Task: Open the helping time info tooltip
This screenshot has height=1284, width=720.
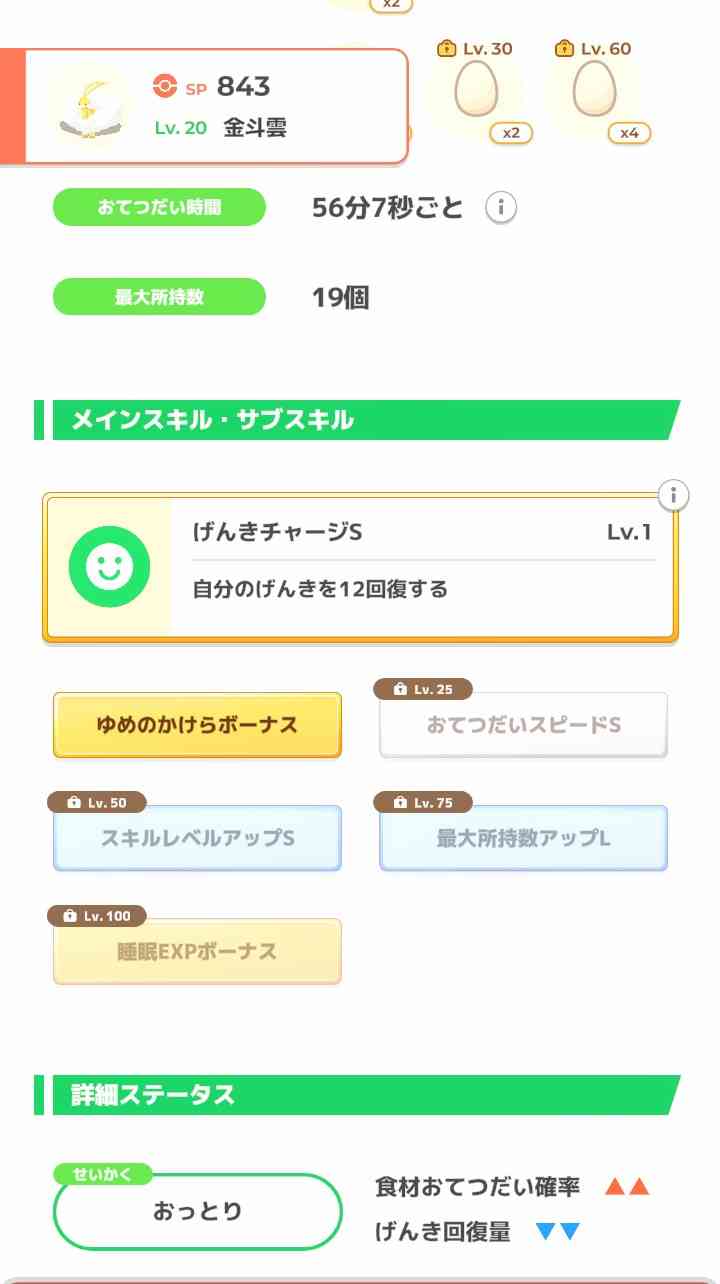Action: (x=503, y=207)
